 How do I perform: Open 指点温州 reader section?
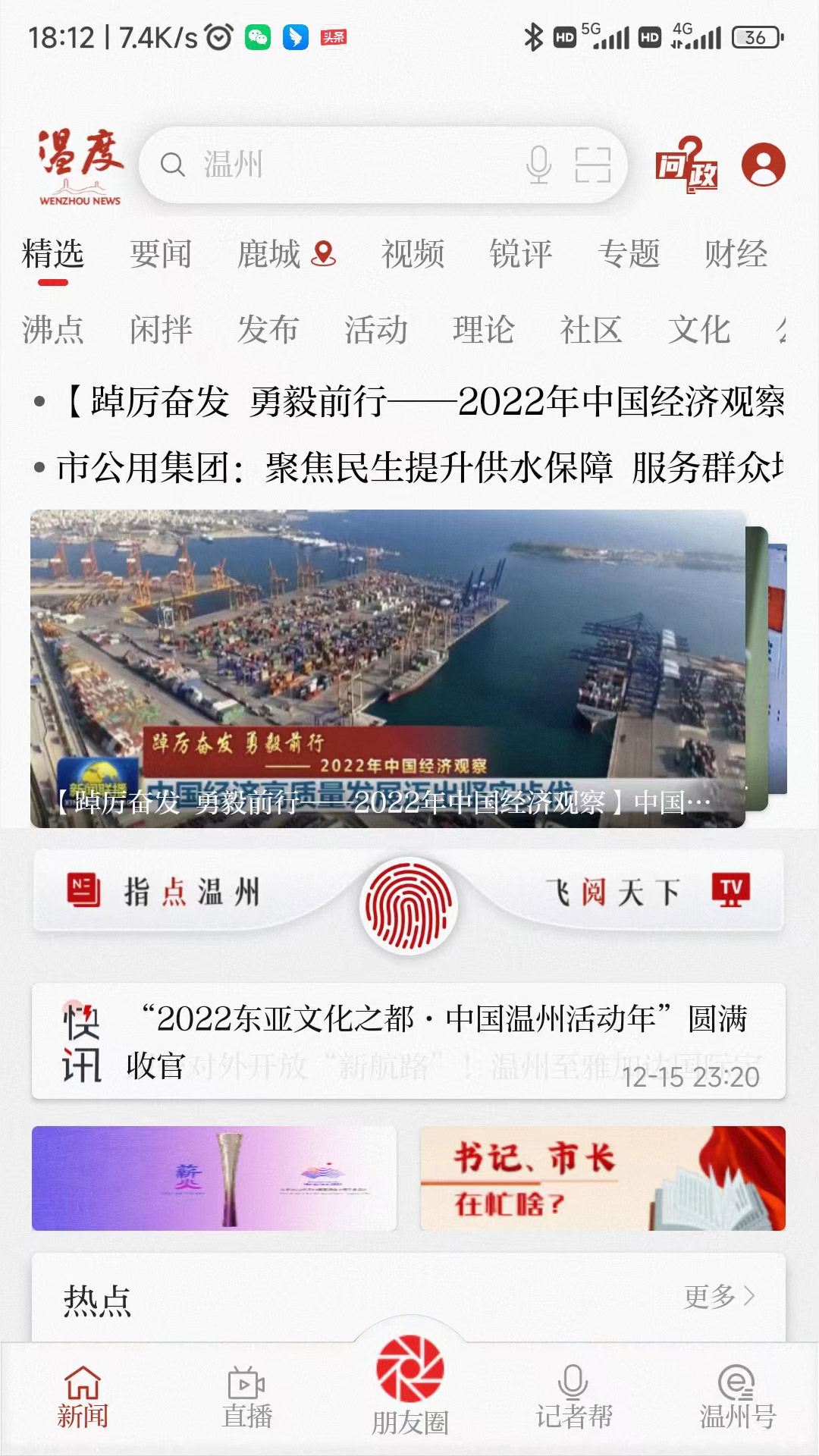[x=167, y=893]
